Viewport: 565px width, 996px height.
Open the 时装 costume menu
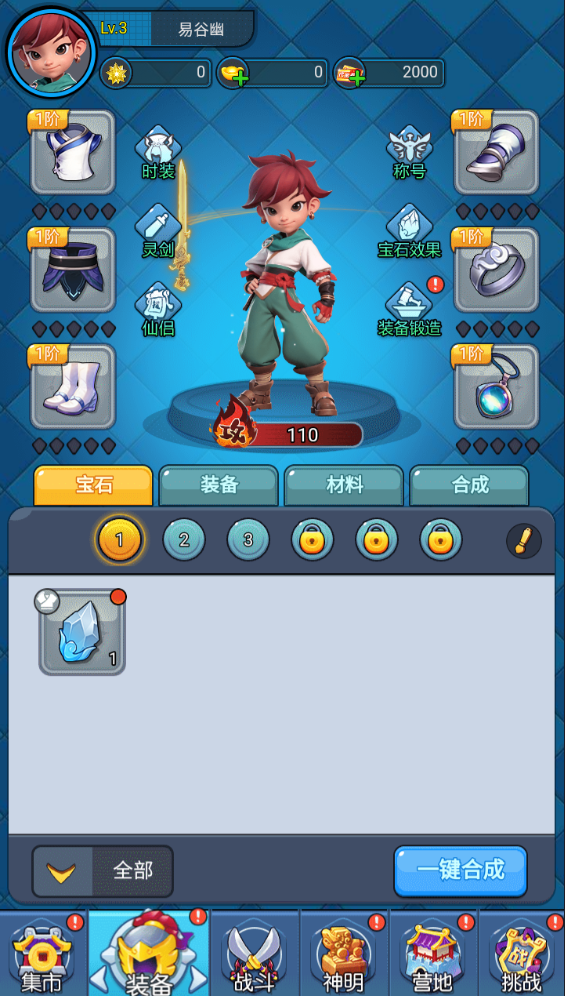click(158, 152)
